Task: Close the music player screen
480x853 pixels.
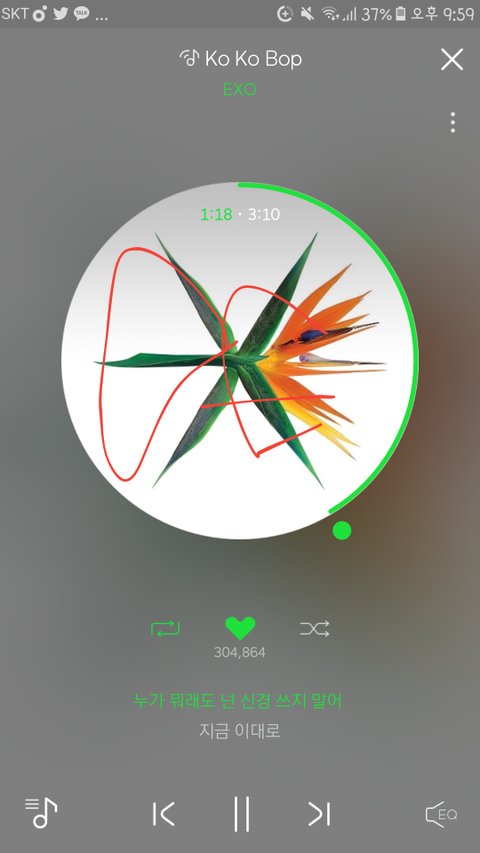Action: pyautogui.click(x=452, y=59)
